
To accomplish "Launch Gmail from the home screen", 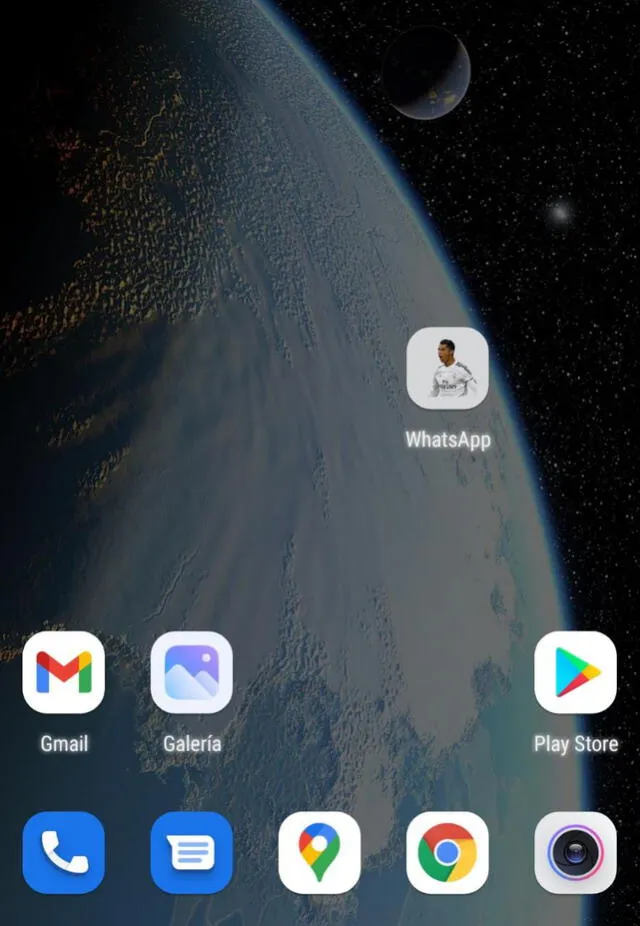I will [64, 672].
